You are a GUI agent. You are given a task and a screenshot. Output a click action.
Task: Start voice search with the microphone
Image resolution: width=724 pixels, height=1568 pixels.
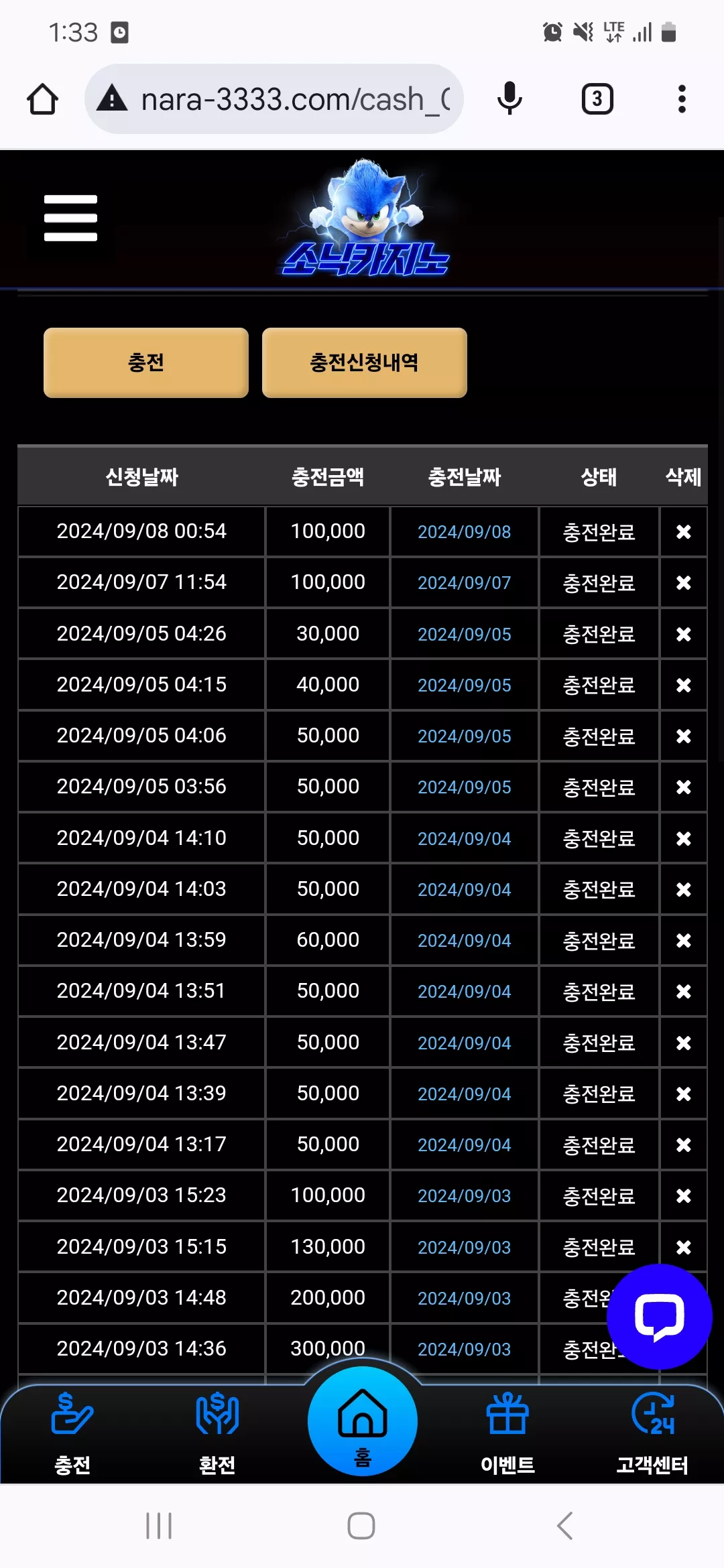coord(509,99)
